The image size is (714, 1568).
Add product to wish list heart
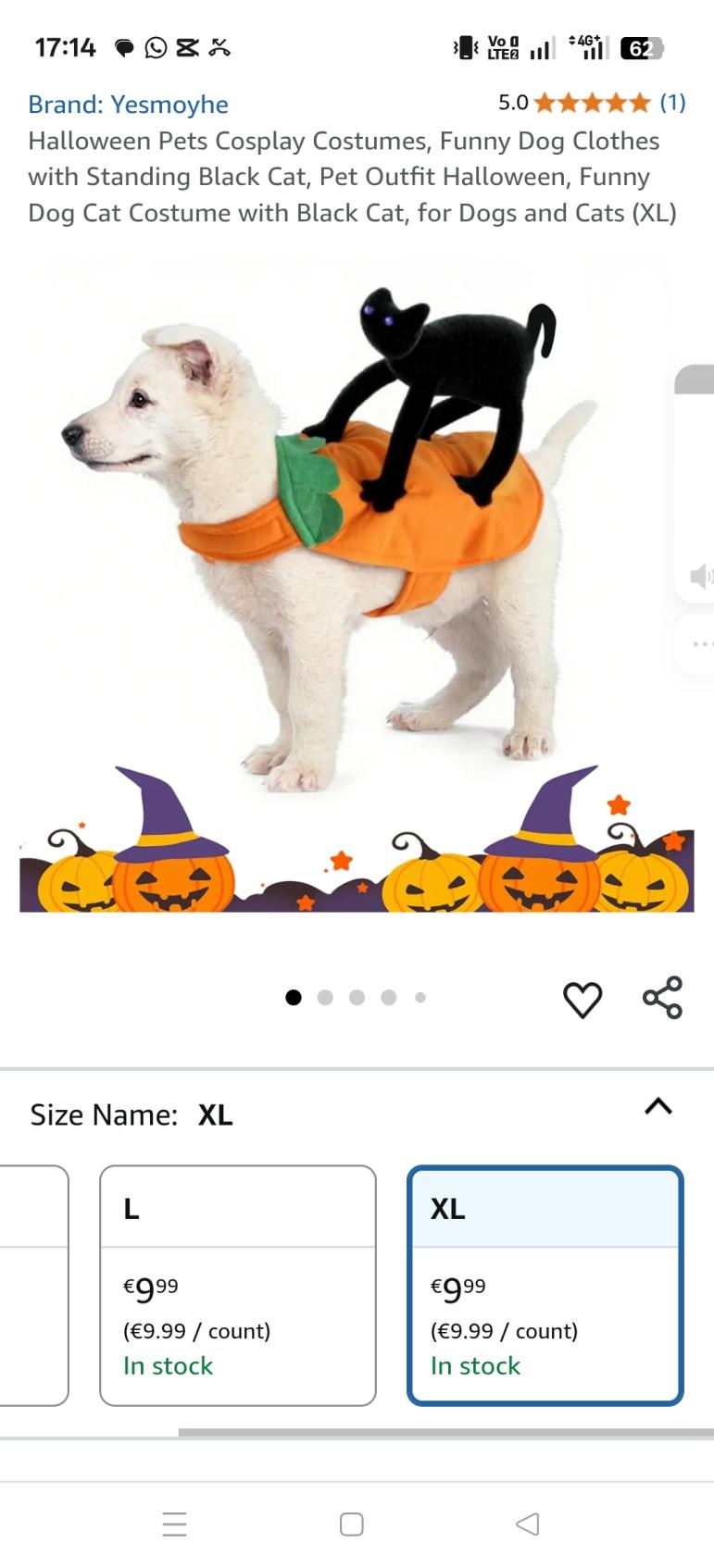pos(582,1000)
